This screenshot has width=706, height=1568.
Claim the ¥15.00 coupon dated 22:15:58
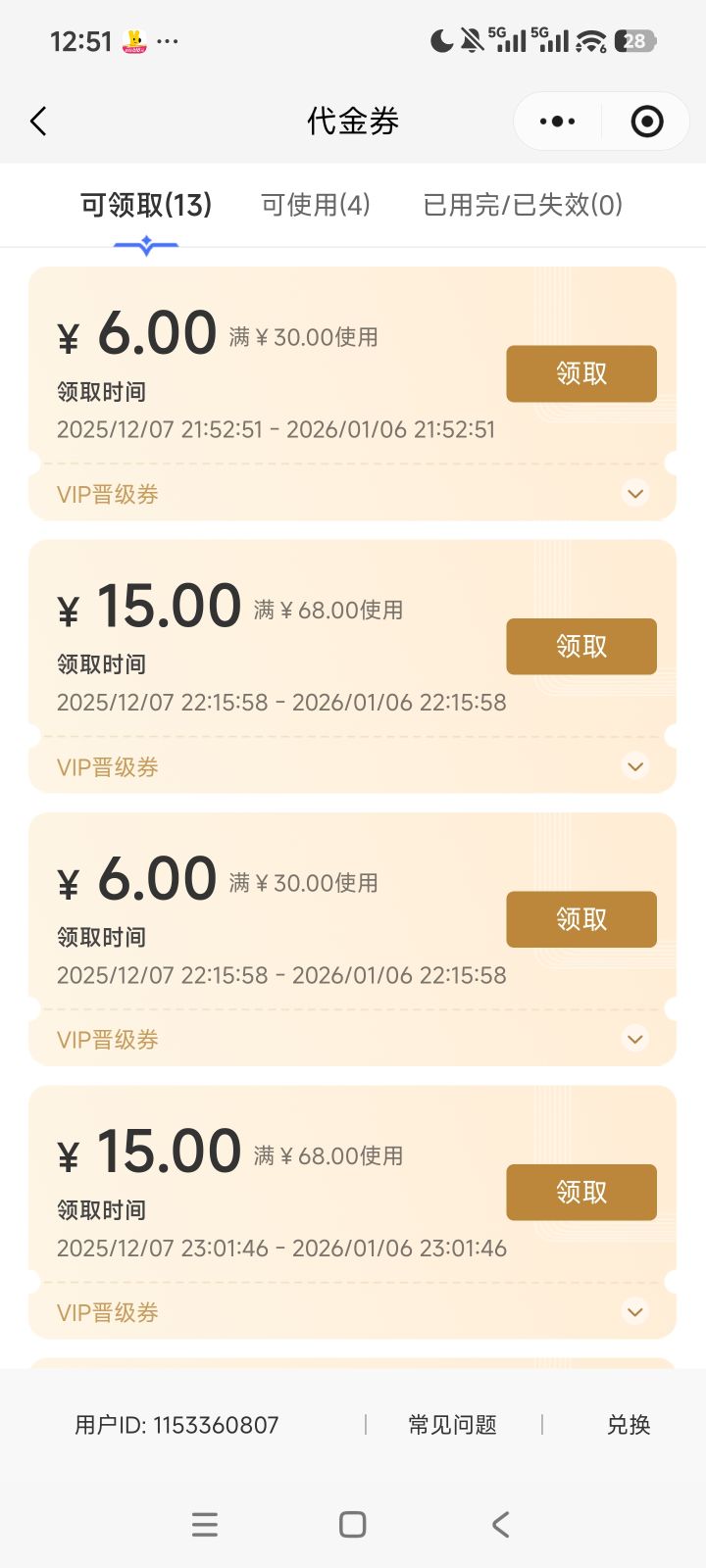pos(580,647)
